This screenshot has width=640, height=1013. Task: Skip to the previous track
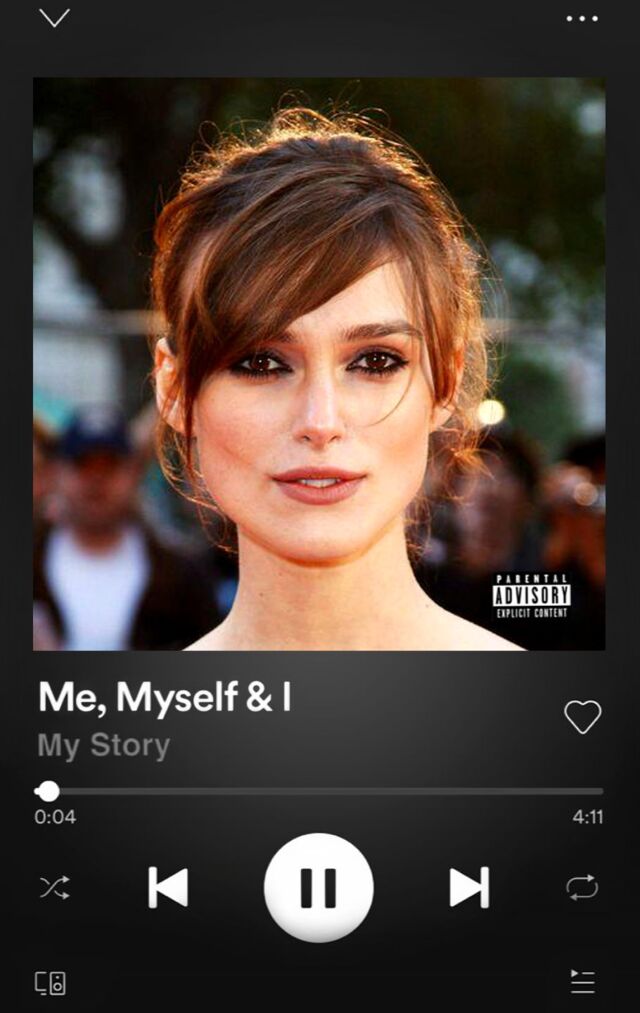click(168, 887)
